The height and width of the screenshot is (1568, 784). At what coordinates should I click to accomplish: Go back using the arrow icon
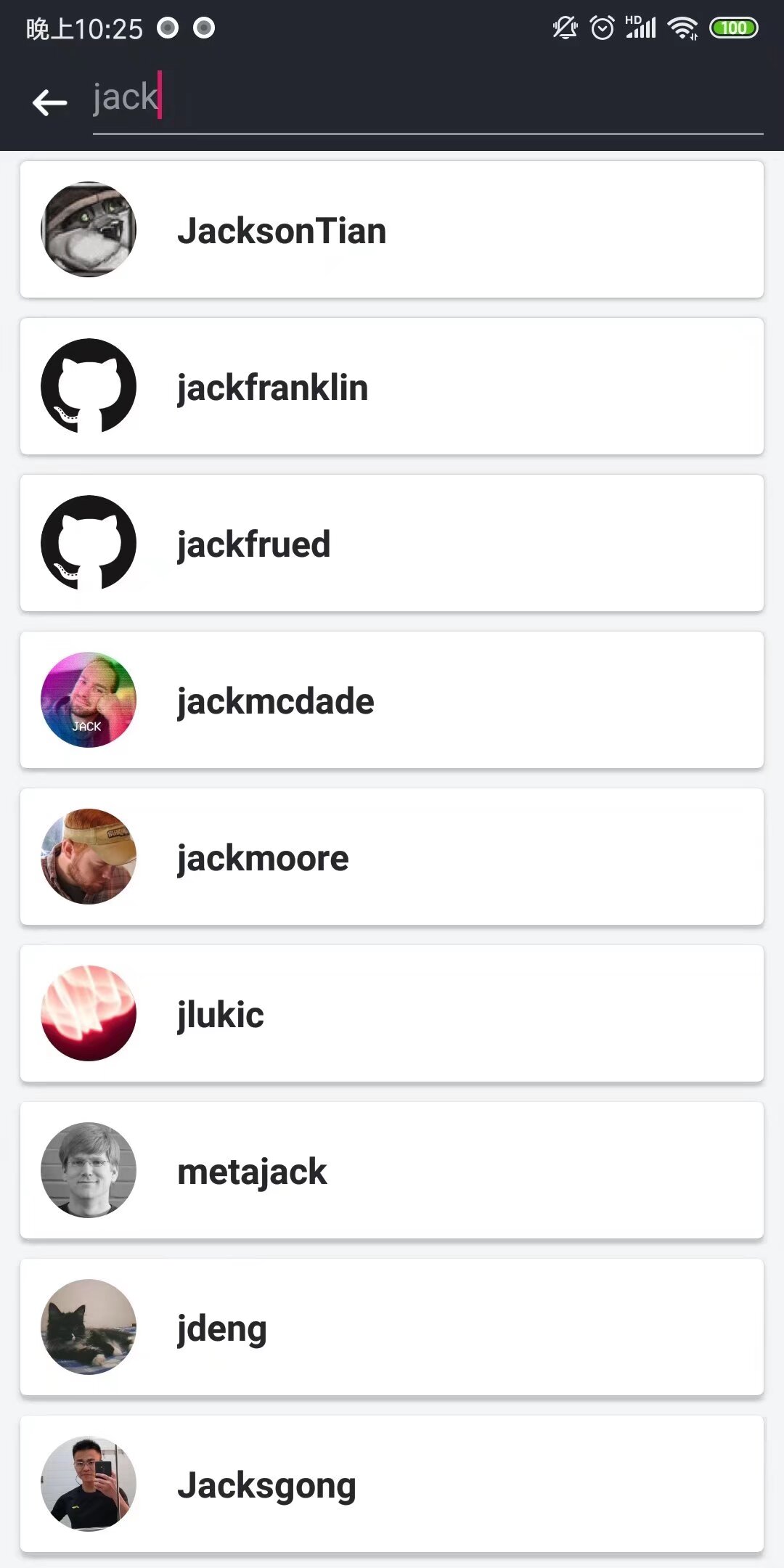coord(49,102)
